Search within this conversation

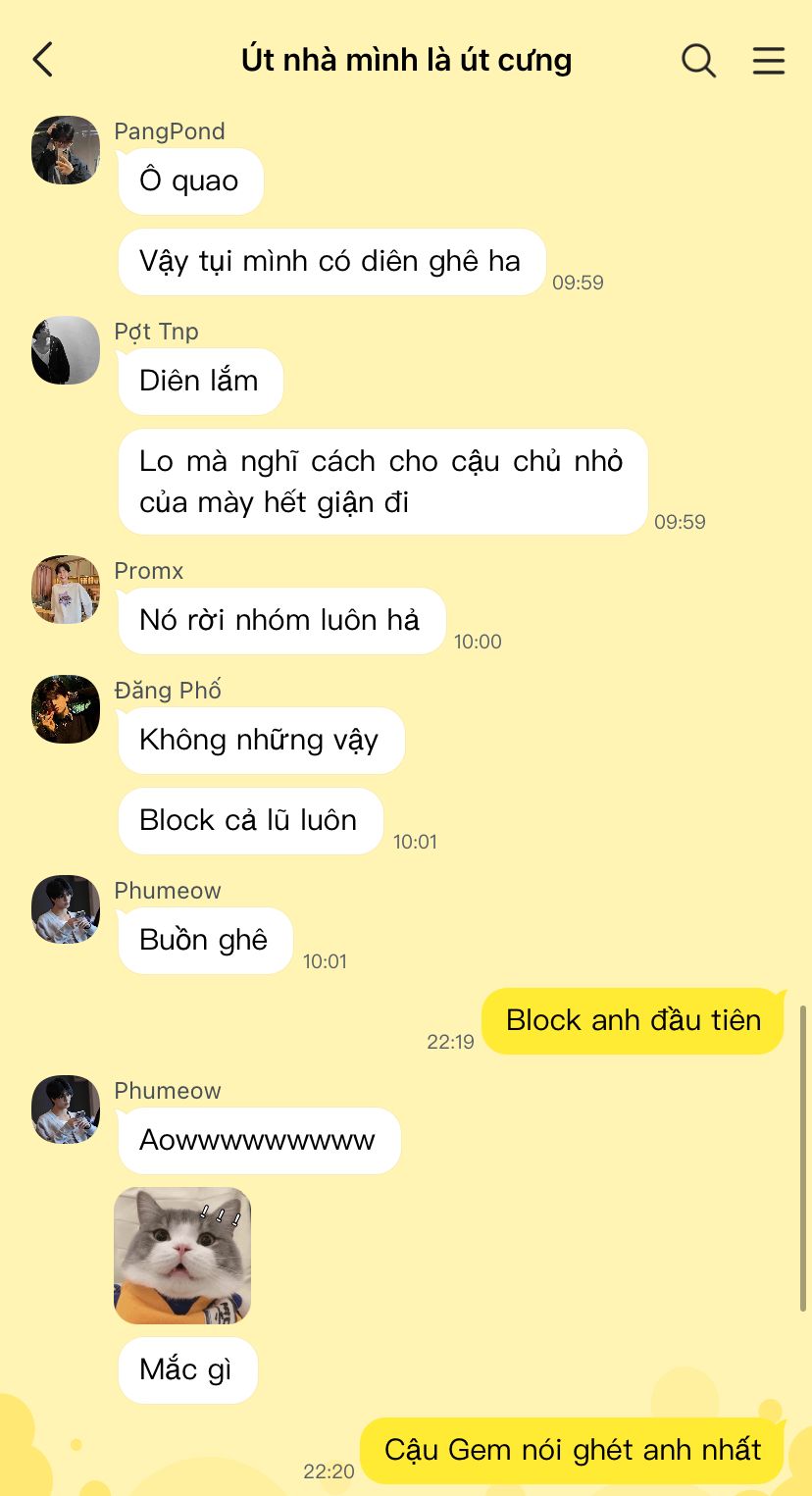698,60
